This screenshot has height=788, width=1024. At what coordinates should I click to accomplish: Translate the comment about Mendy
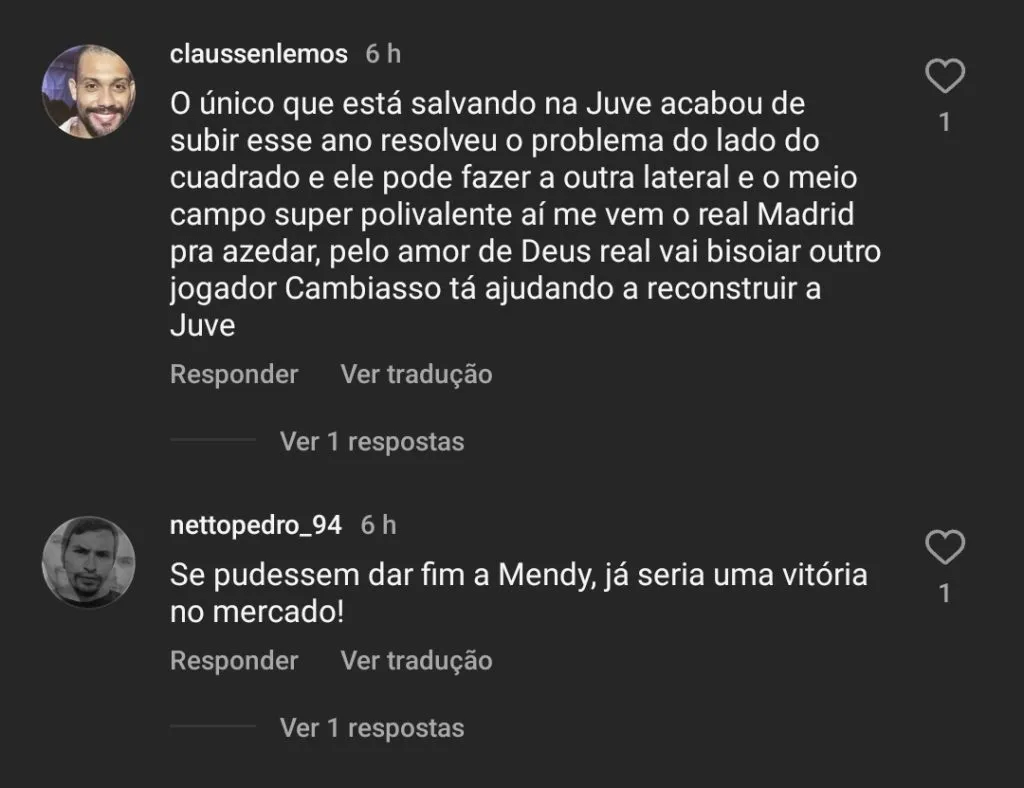416,661
